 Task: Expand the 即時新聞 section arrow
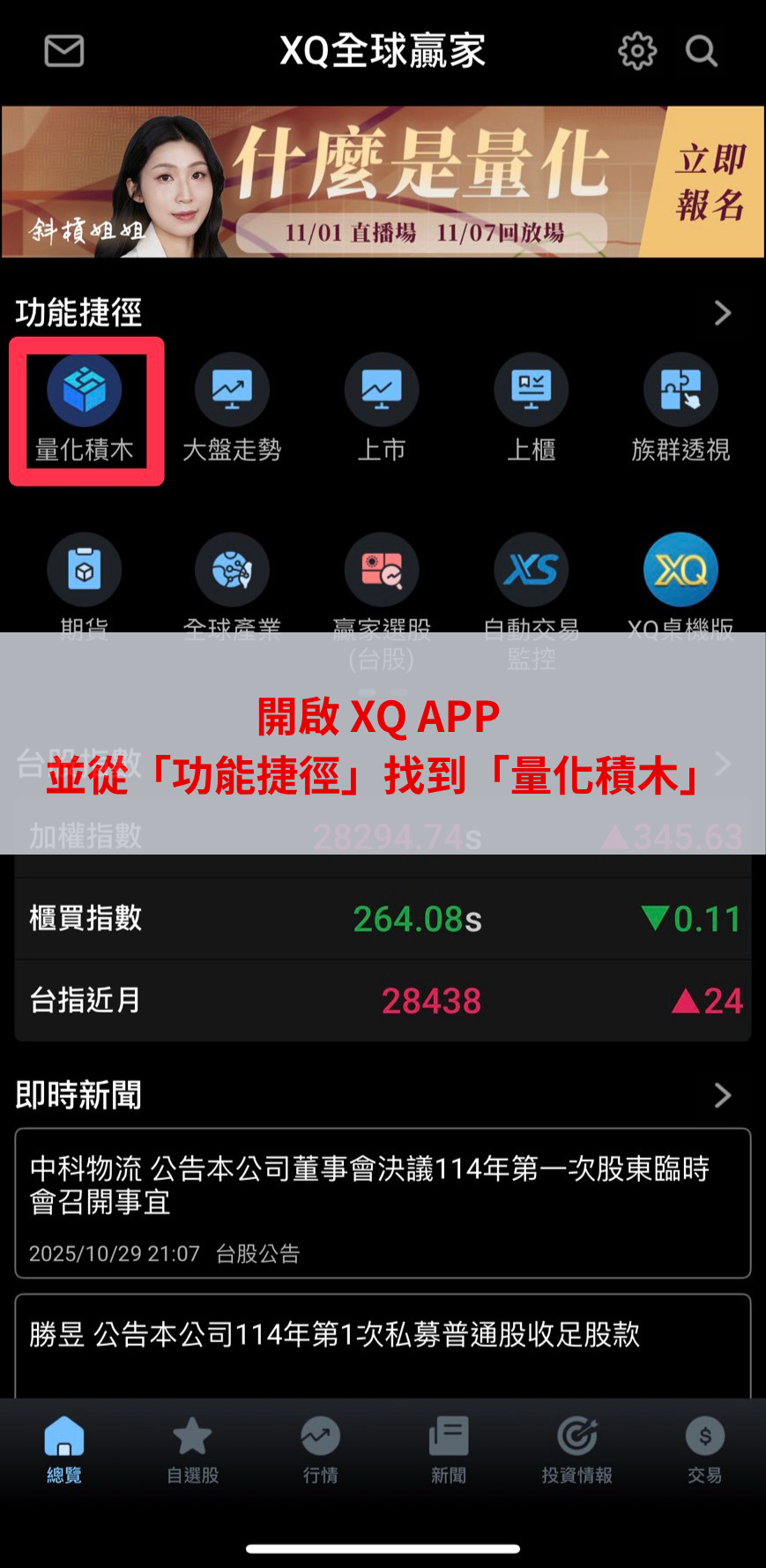tap(723, 1095)
